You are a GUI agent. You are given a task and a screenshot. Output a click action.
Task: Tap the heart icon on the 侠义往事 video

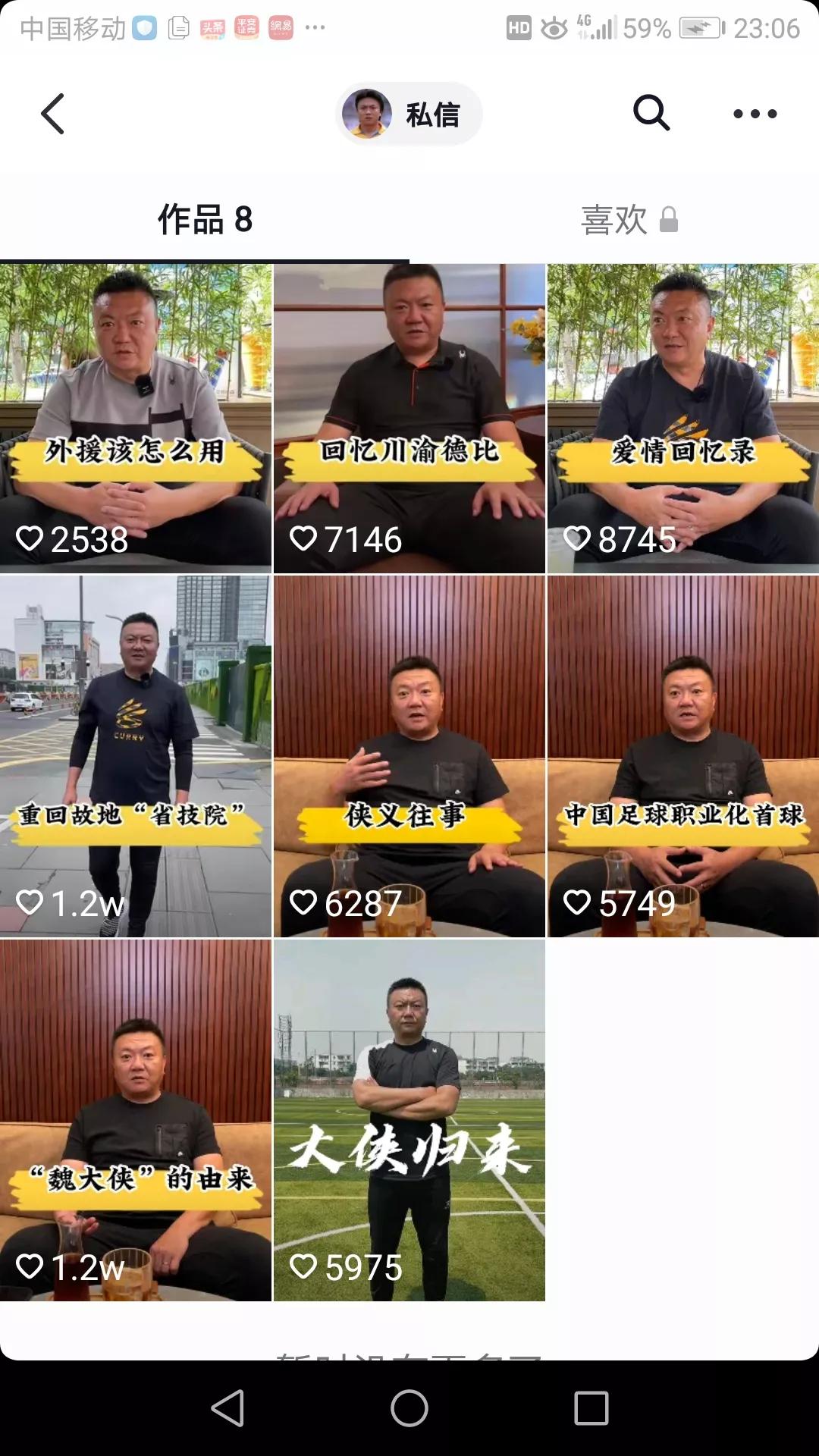click(306, 902)
